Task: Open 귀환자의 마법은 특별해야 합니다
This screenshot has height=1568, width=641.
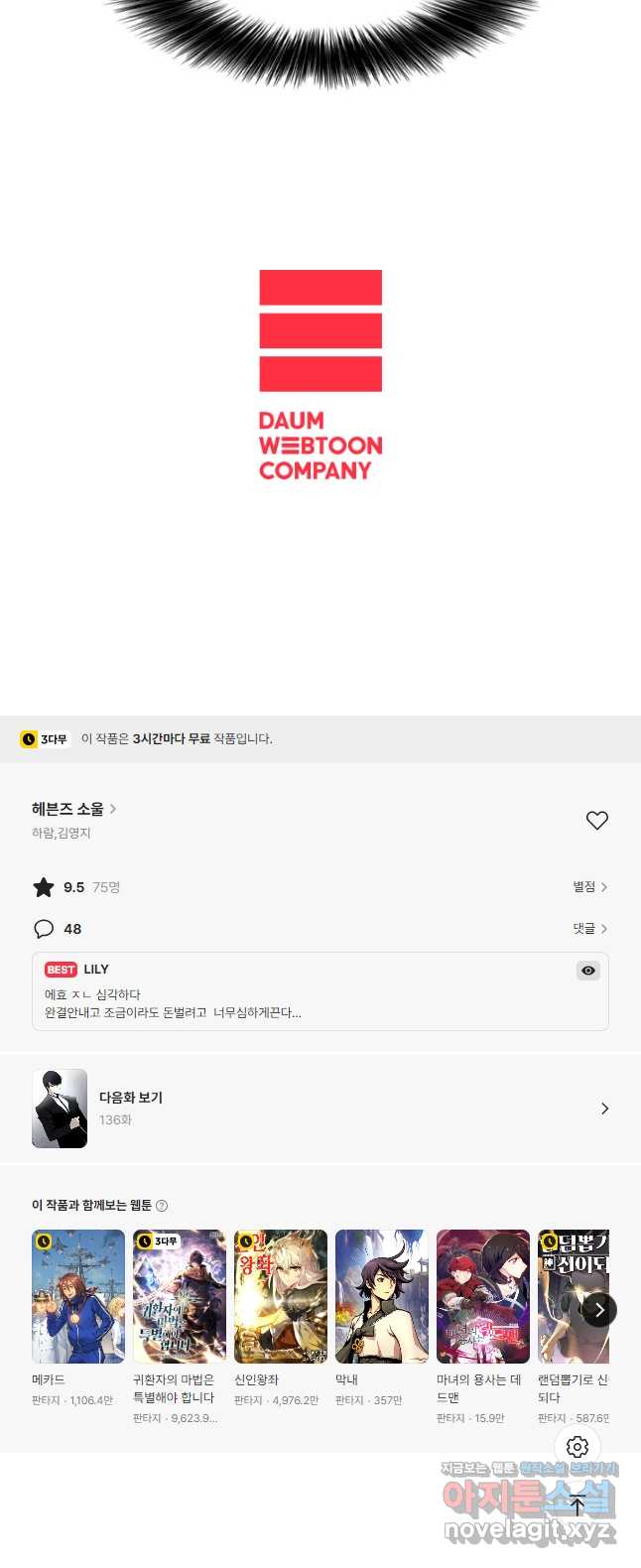Action: pos(180,1296)
